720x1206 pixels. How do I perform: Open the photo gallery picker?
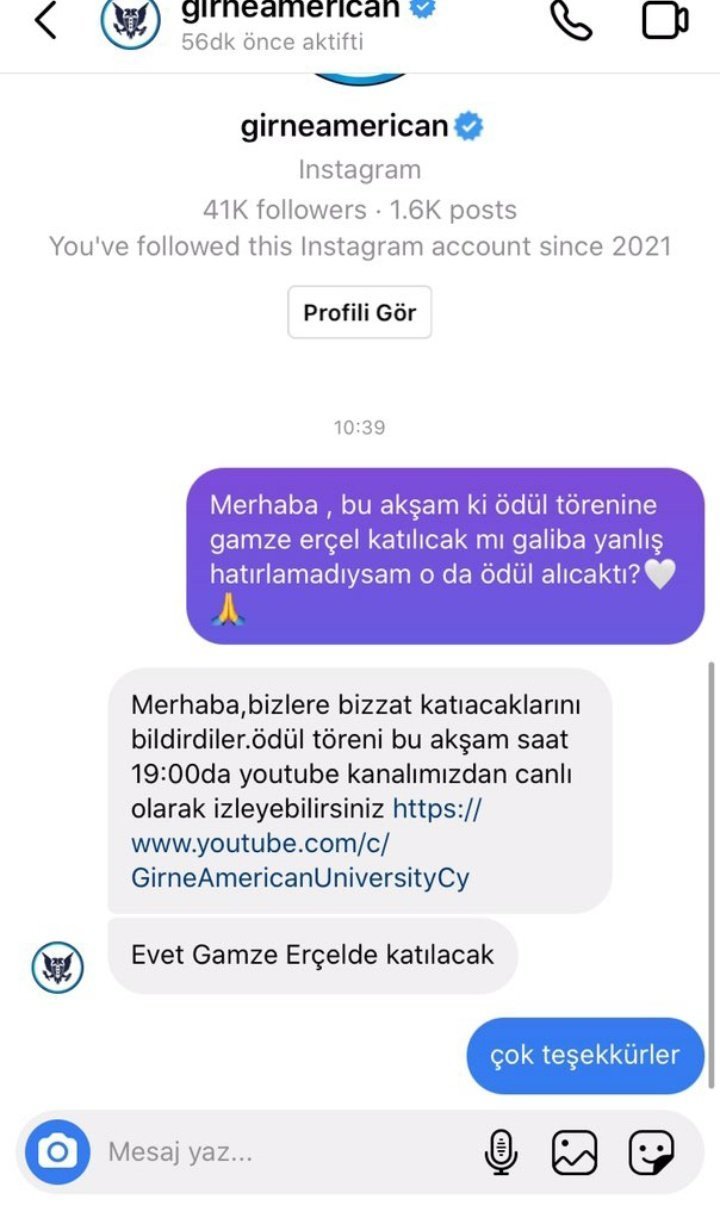575,1152
